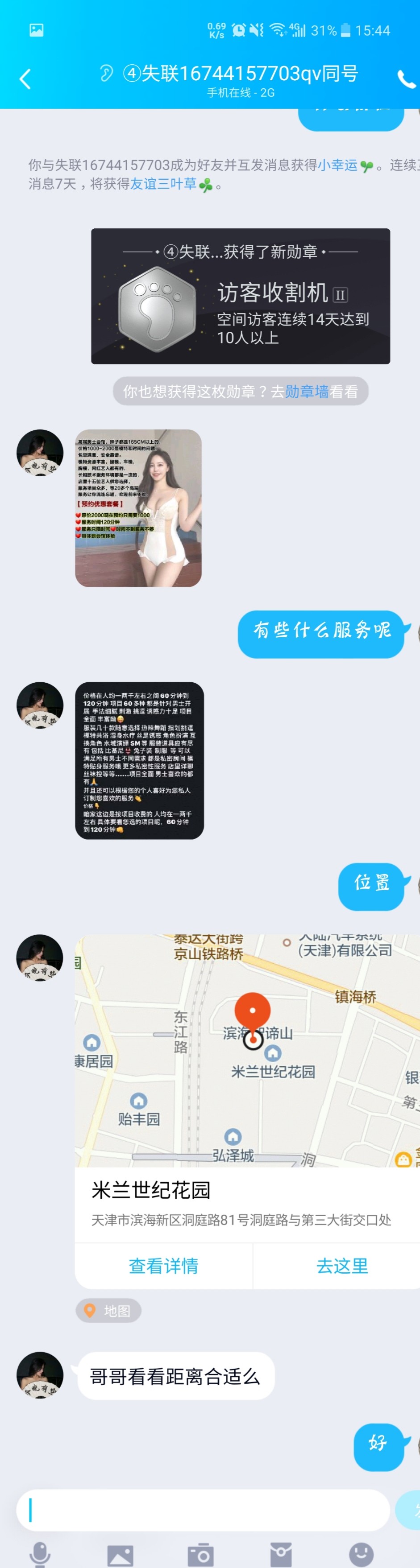Open the black text image message
The image size is (420, 1568).
coord(139,760)
